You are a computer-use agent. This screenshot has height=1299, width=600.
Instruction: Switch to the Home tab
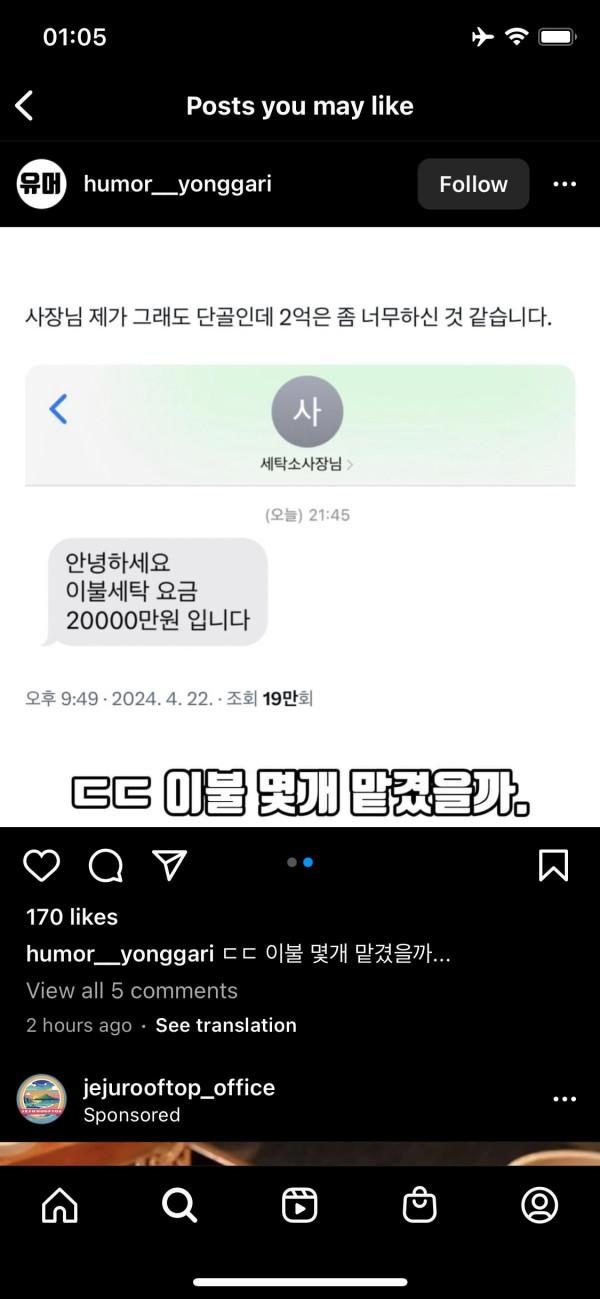click(x=60, y=1207)
